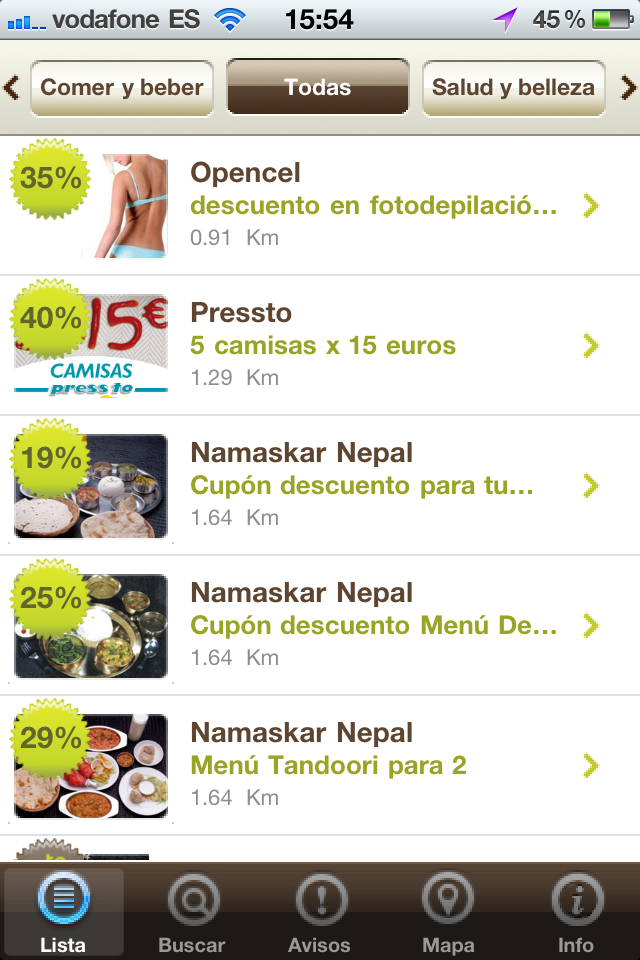Open Namaskar Nepal Cupón descuento Menú deal
640x960 pixels.
320,626
